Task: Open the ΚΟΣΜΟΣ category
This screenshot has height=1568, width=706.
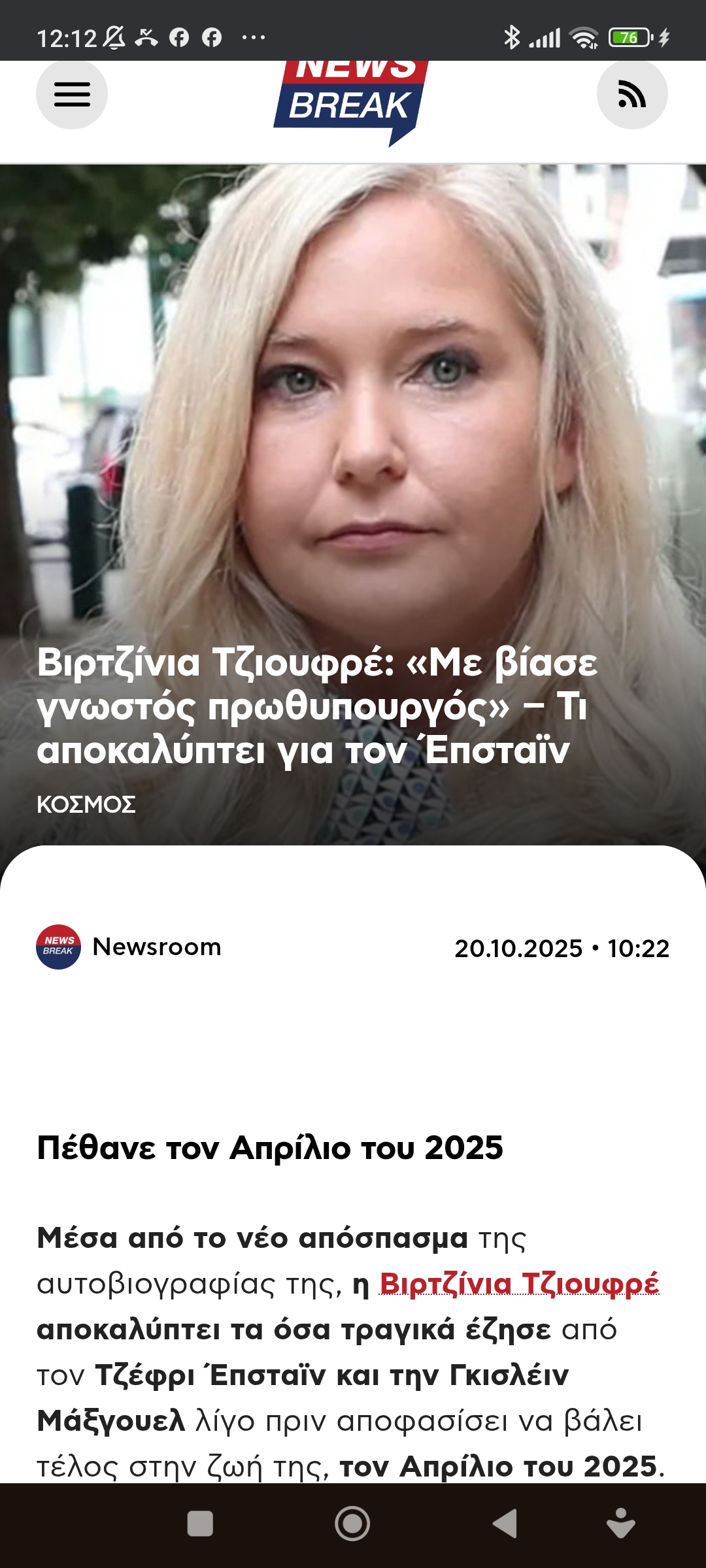Action: click(86, 805)
